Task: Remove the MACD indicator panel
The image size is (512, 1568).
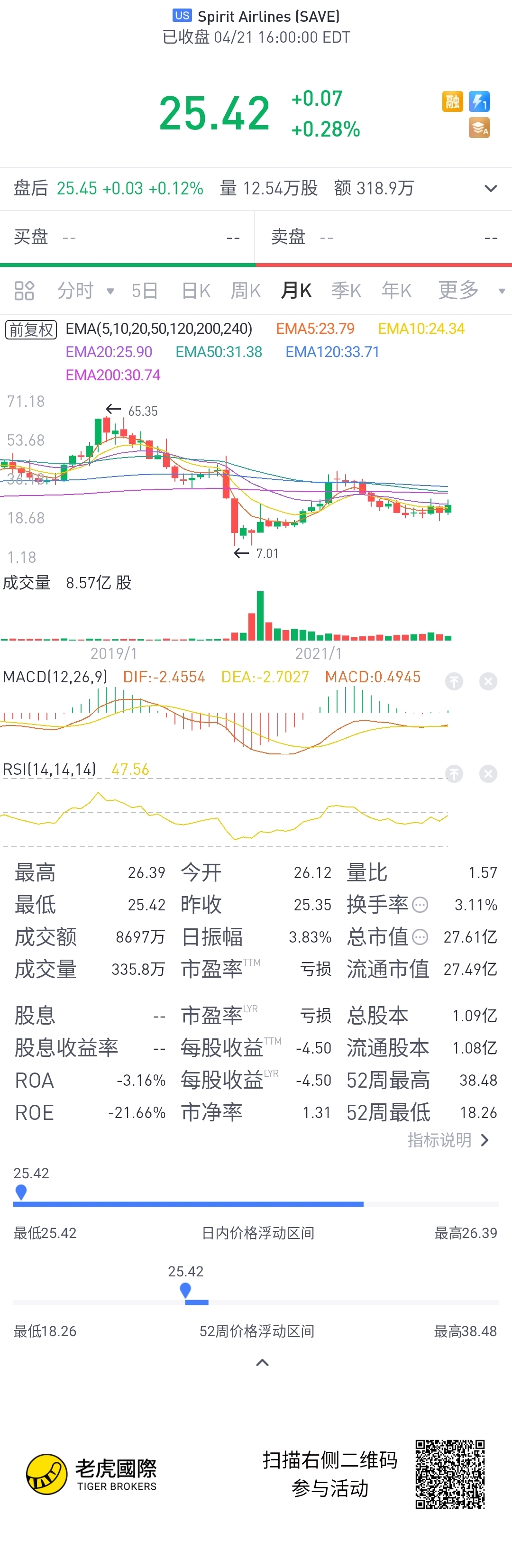Action: tap(488, 681)
